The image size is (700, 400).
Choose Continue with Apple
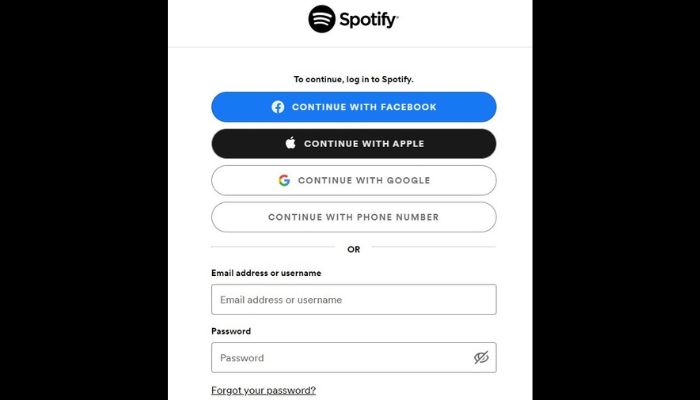pos(353,144)
